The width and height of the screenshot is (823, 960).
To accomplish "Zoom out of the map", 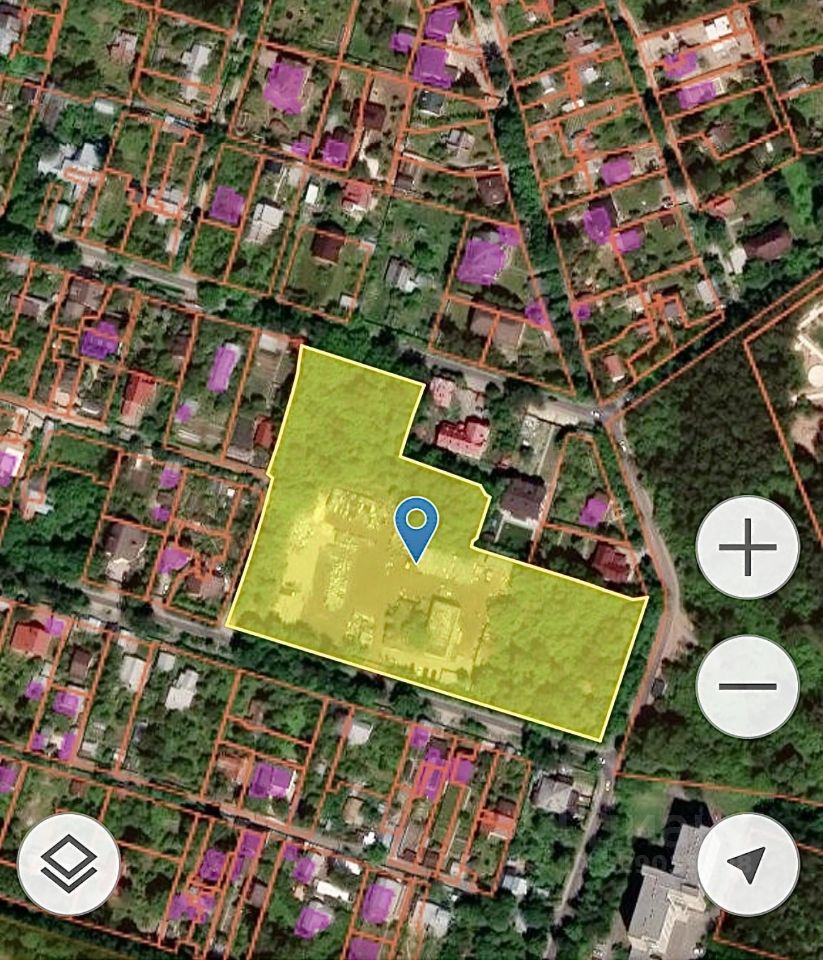I will (x=747, y=686).
